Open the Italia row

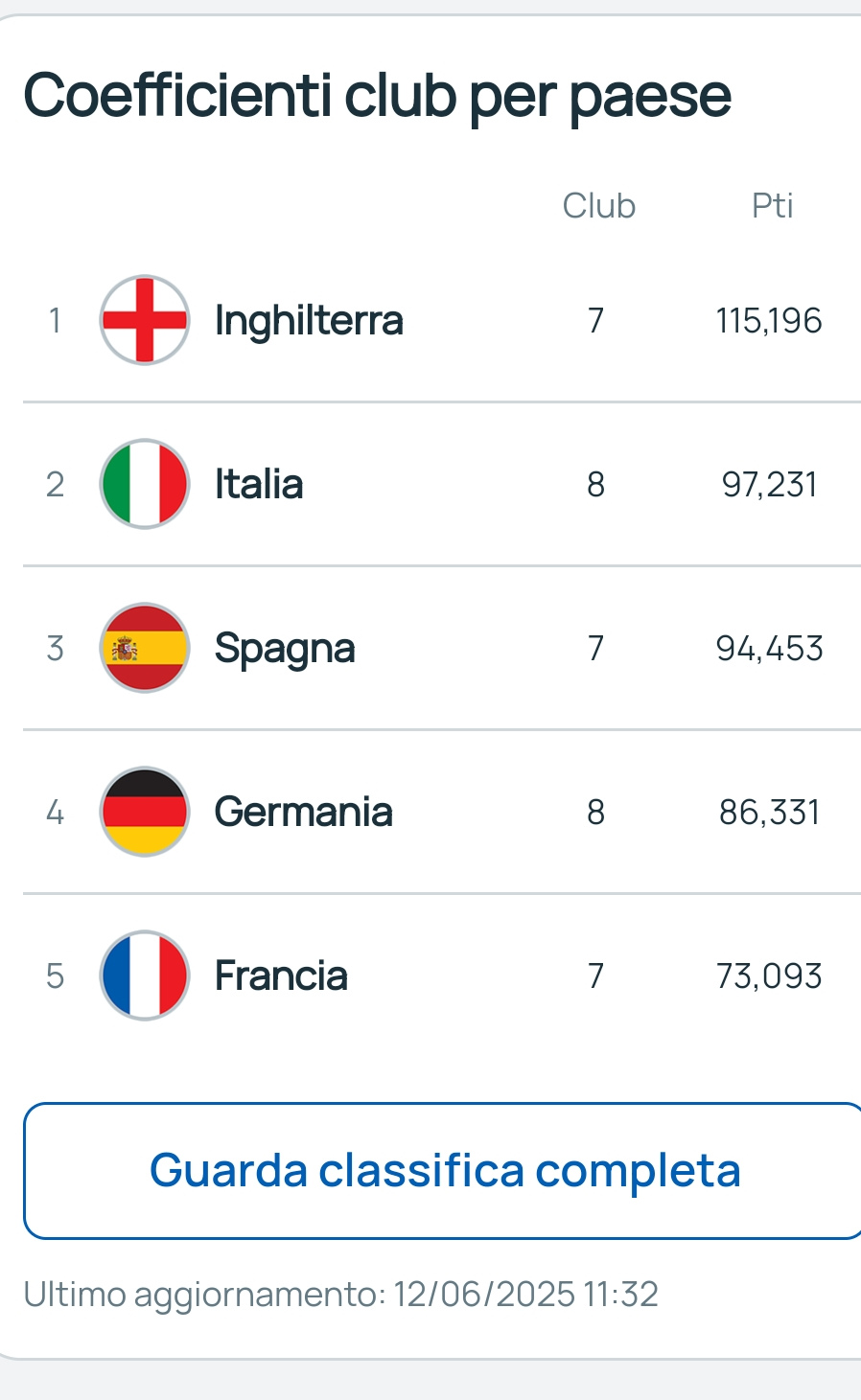pyautogui.click(x=442, y=484)
